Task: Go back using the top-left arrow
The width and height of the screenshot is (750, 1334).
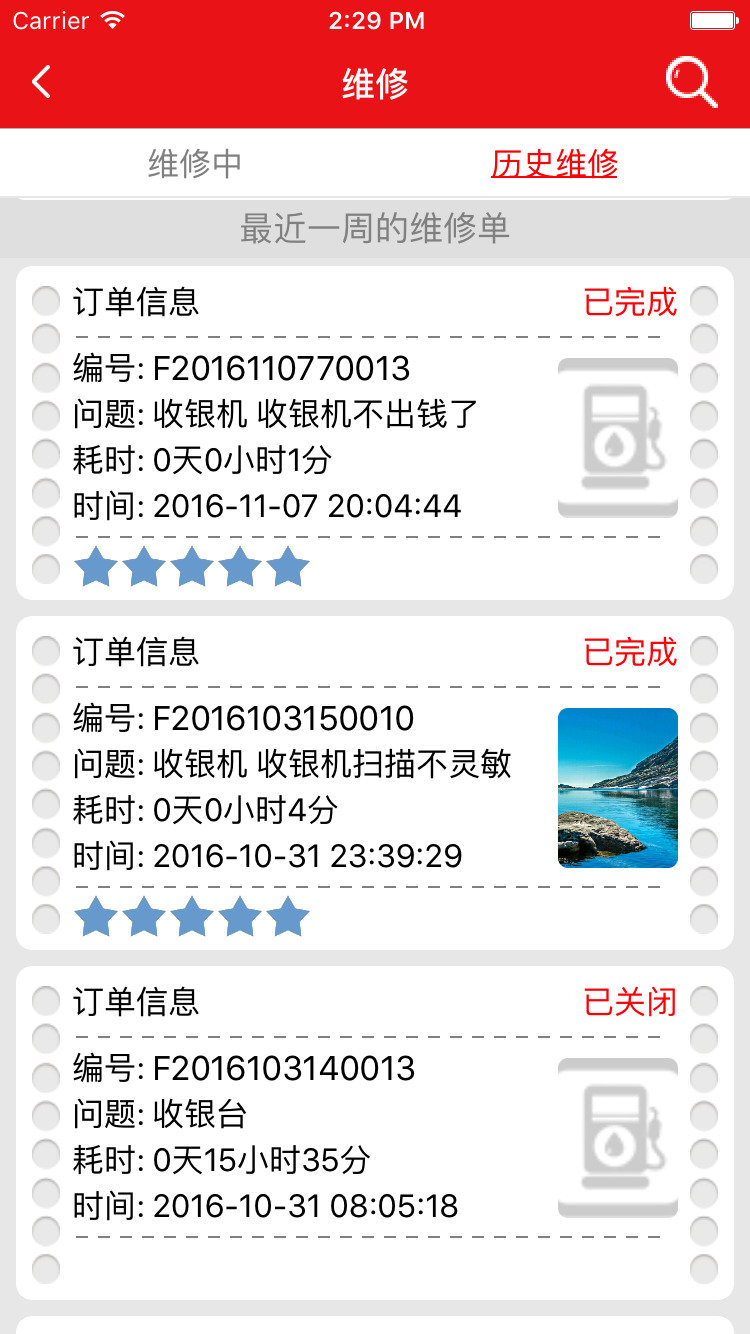Action: tap(41, 82)
